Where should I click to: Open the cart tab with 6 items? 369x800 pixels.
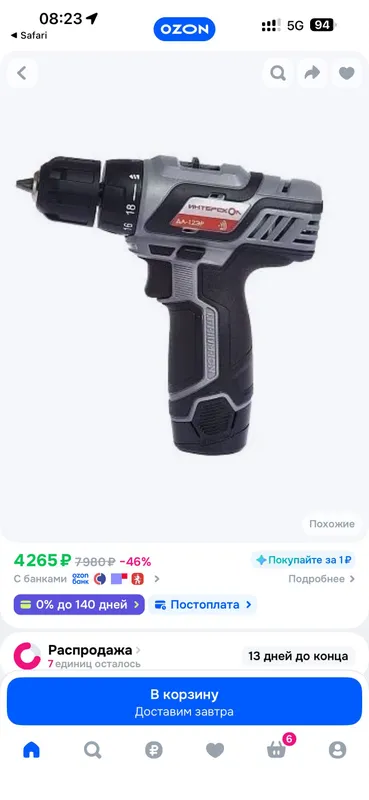pos(277,748)
